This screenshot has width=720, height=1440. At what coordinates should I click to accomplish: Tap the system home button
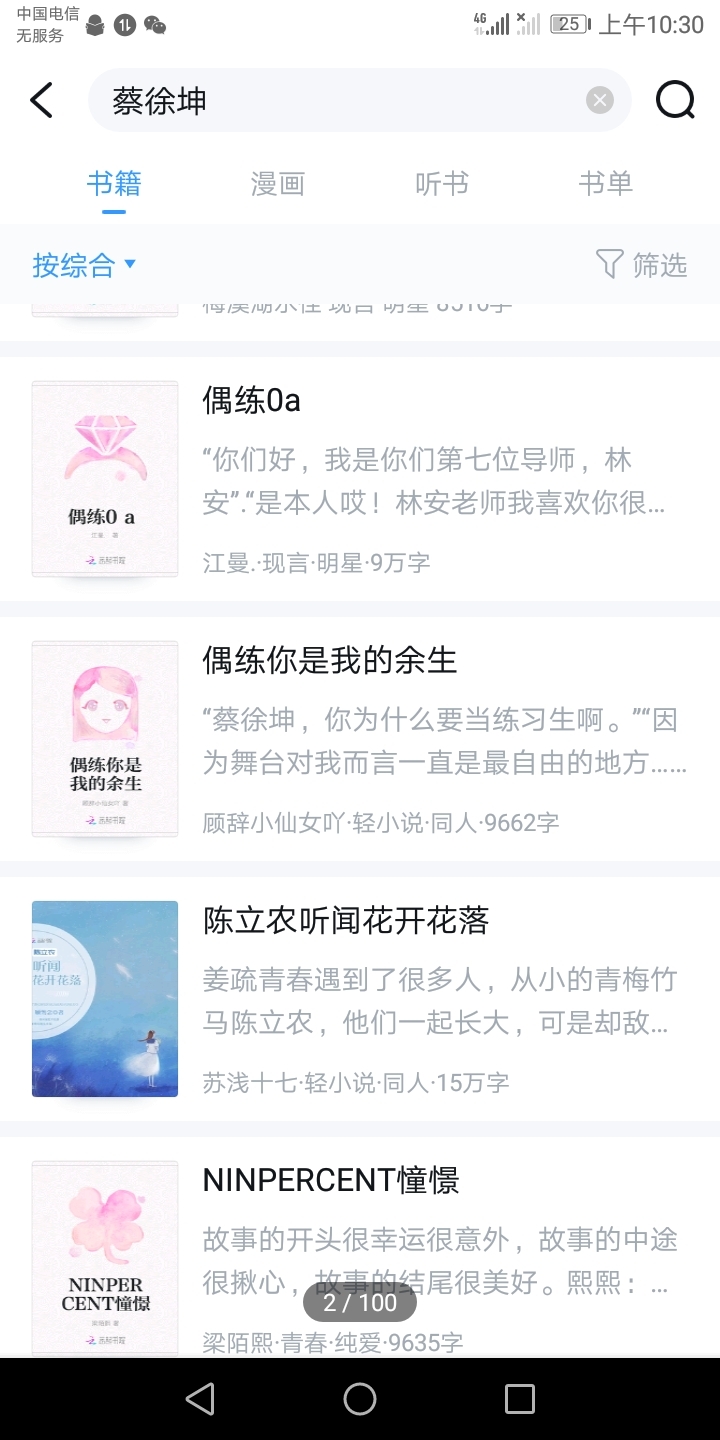[x=360, y=1399]
